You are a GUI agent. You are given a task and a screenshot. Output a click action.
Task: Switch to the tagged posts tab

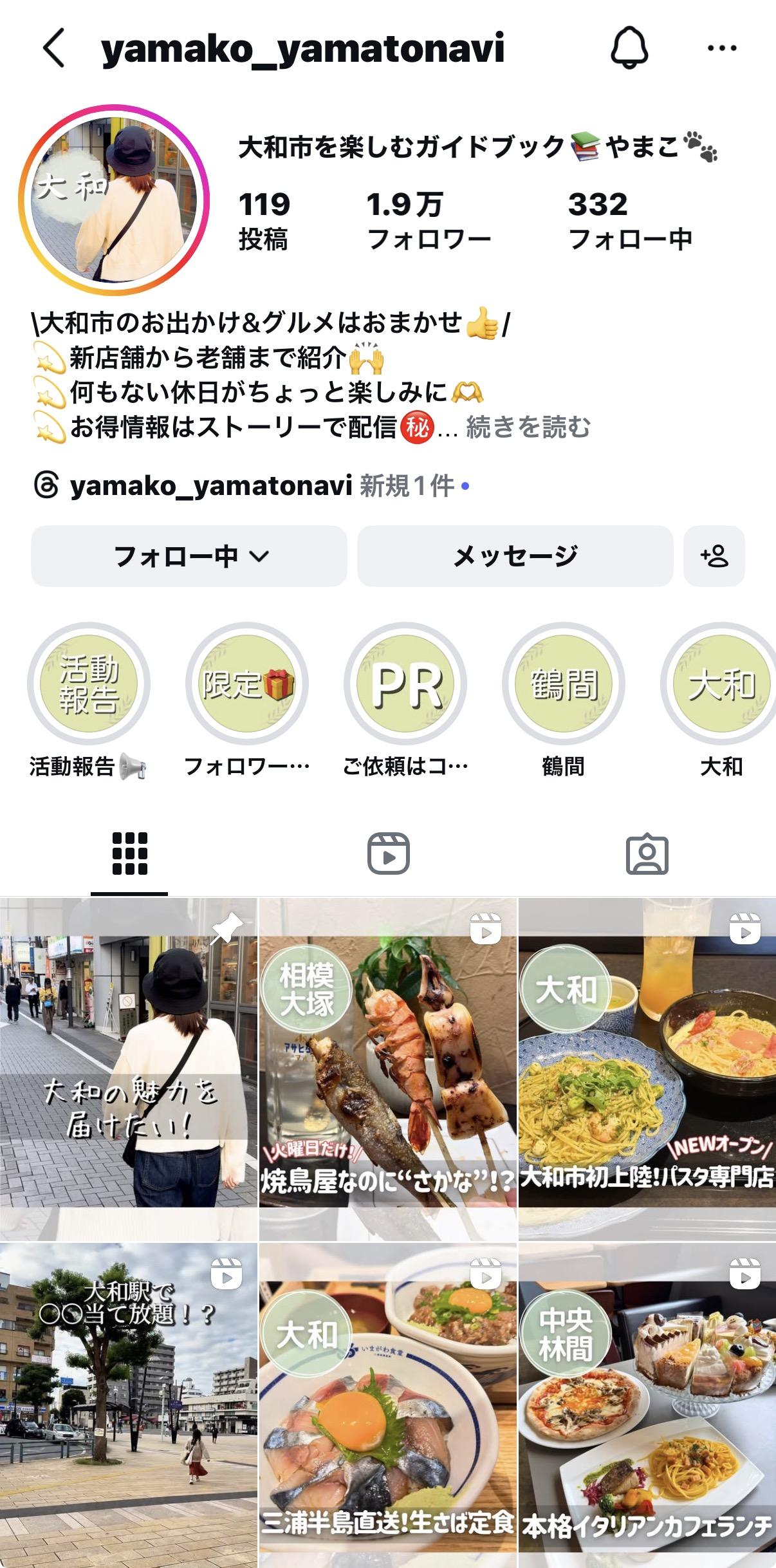coord(647,854)
